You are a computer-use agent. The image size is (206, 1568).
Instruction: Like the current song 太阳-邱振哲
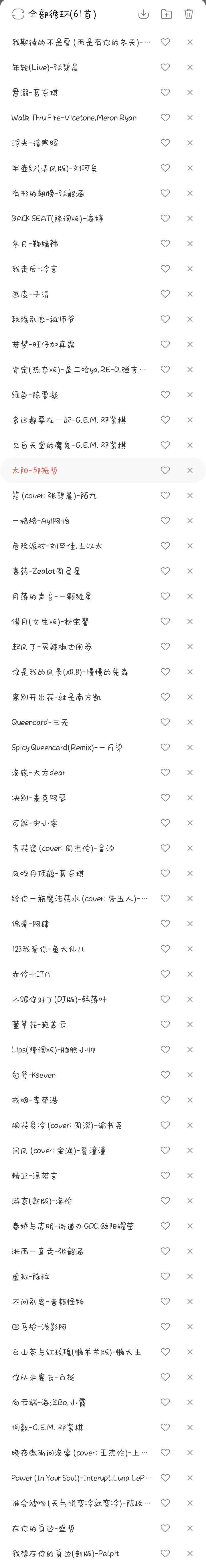(x=165, y=471)
